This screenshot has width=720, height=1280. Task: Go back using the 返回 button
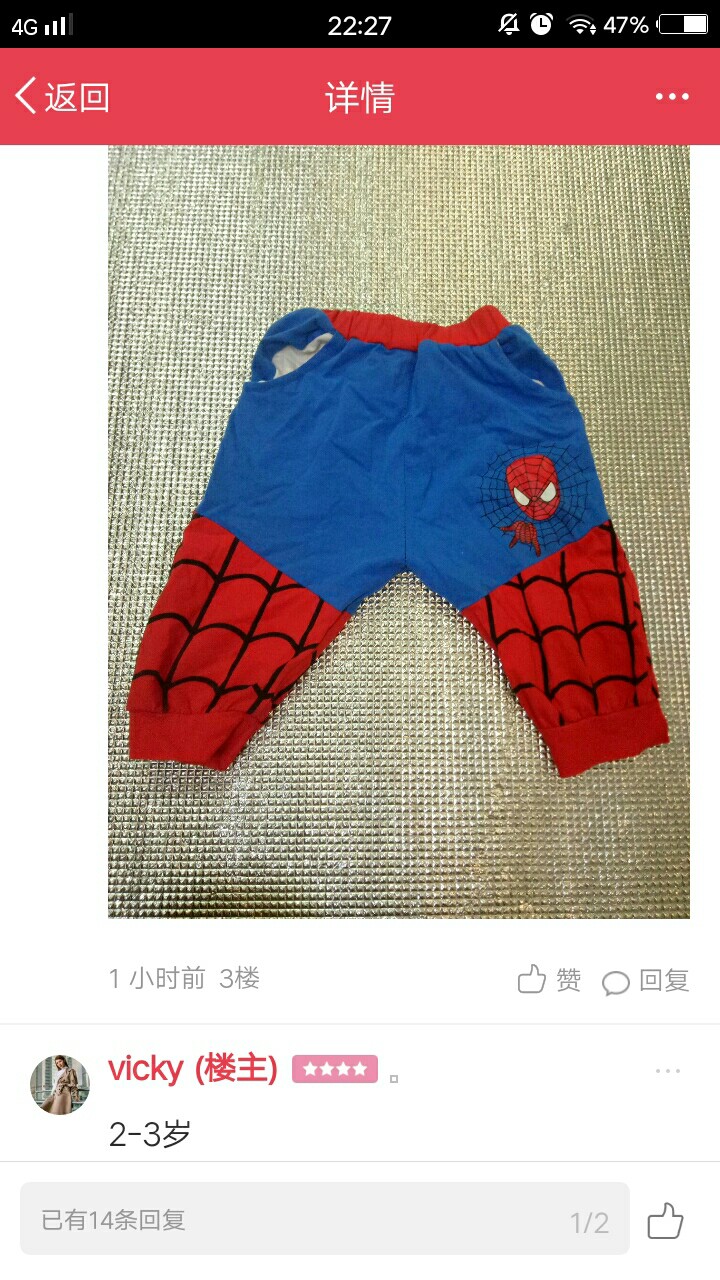62,97
